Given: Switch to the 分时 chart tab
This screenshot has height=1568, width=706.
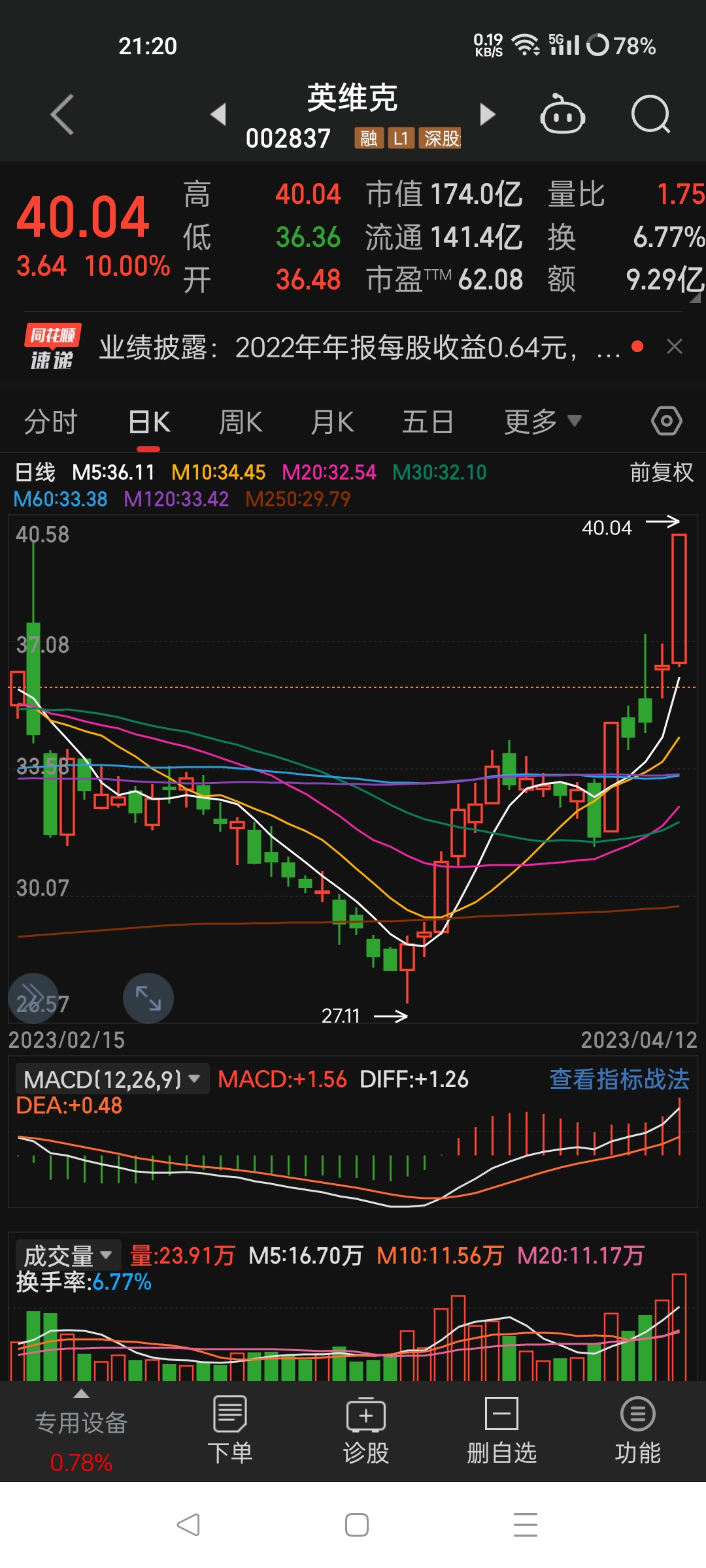Looking at the screenshot, I should [51, 421].
